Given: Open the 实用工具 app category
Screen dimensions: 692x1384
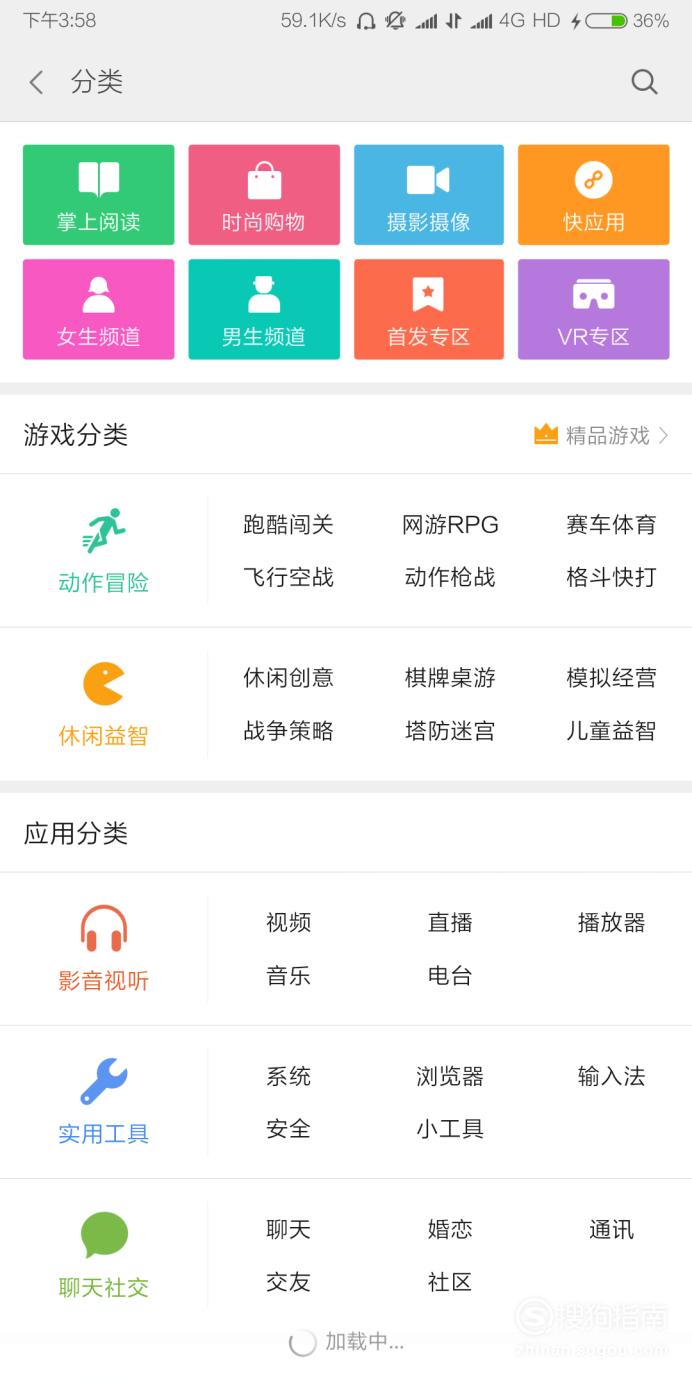Looking at the screenshot, I should tap(104, 1102).
